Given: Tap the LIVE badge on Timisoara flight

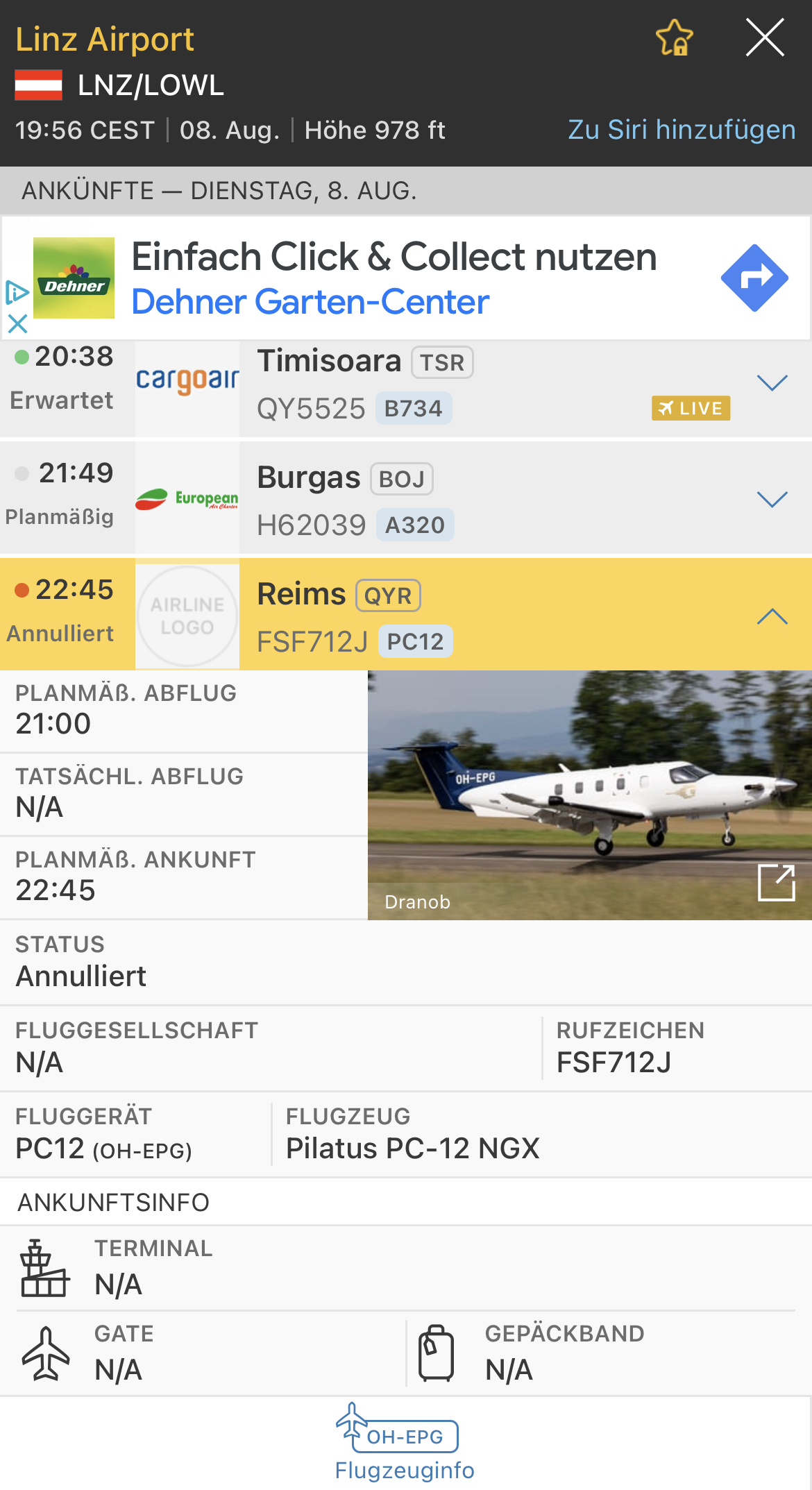Looking at the screenshot, I should [691, 408].
